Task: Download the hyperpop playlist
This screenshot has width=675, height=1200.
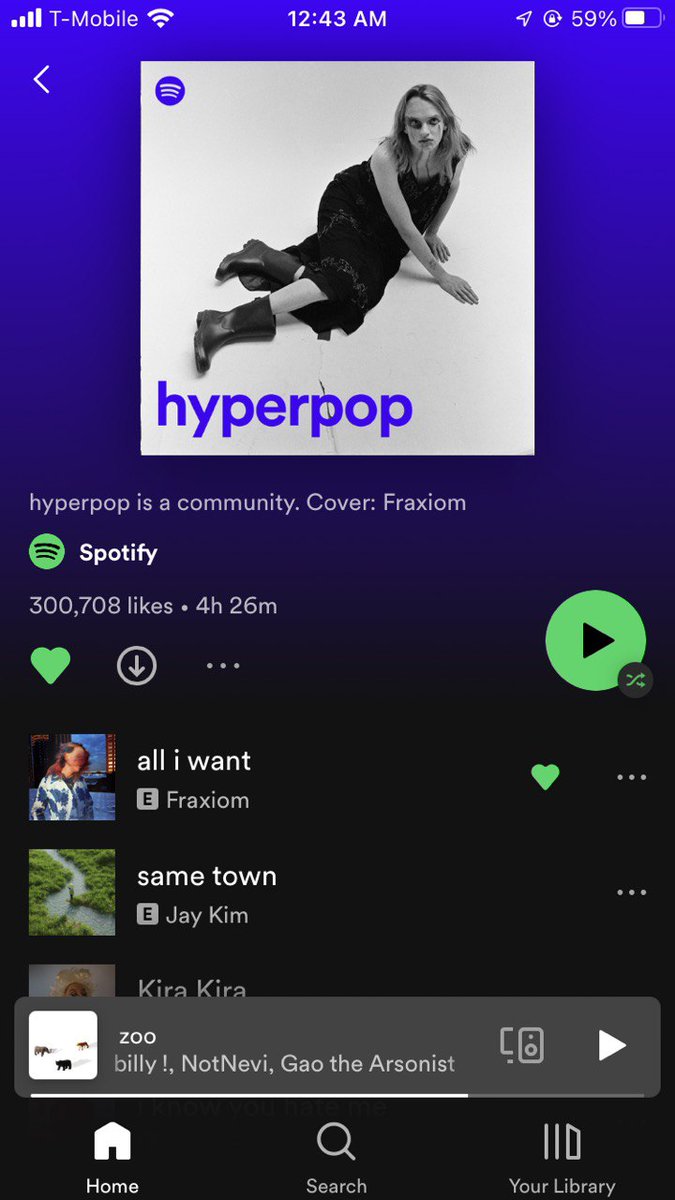Action: 137,666
